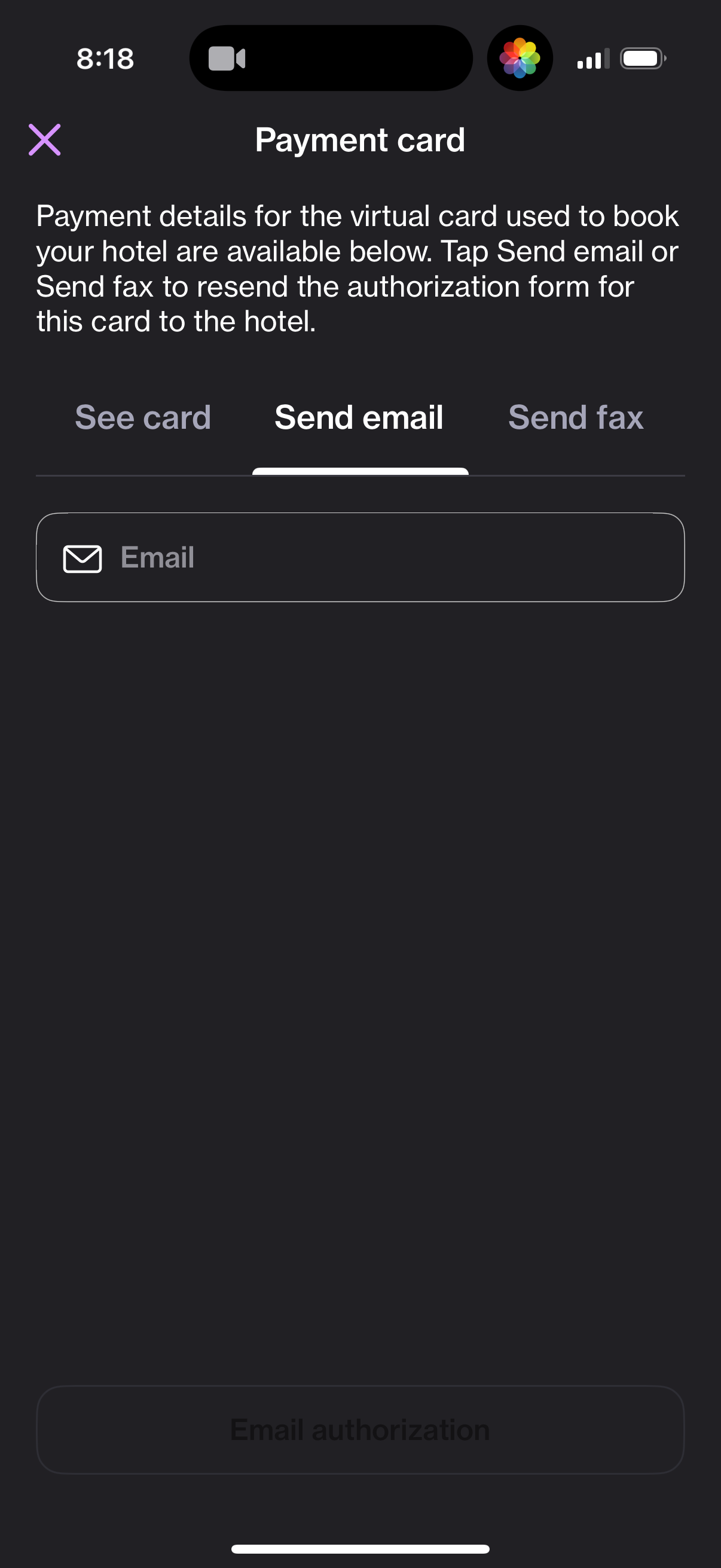Tap the Payment card title
The image size is (721, 1568).
click(360, 139)
